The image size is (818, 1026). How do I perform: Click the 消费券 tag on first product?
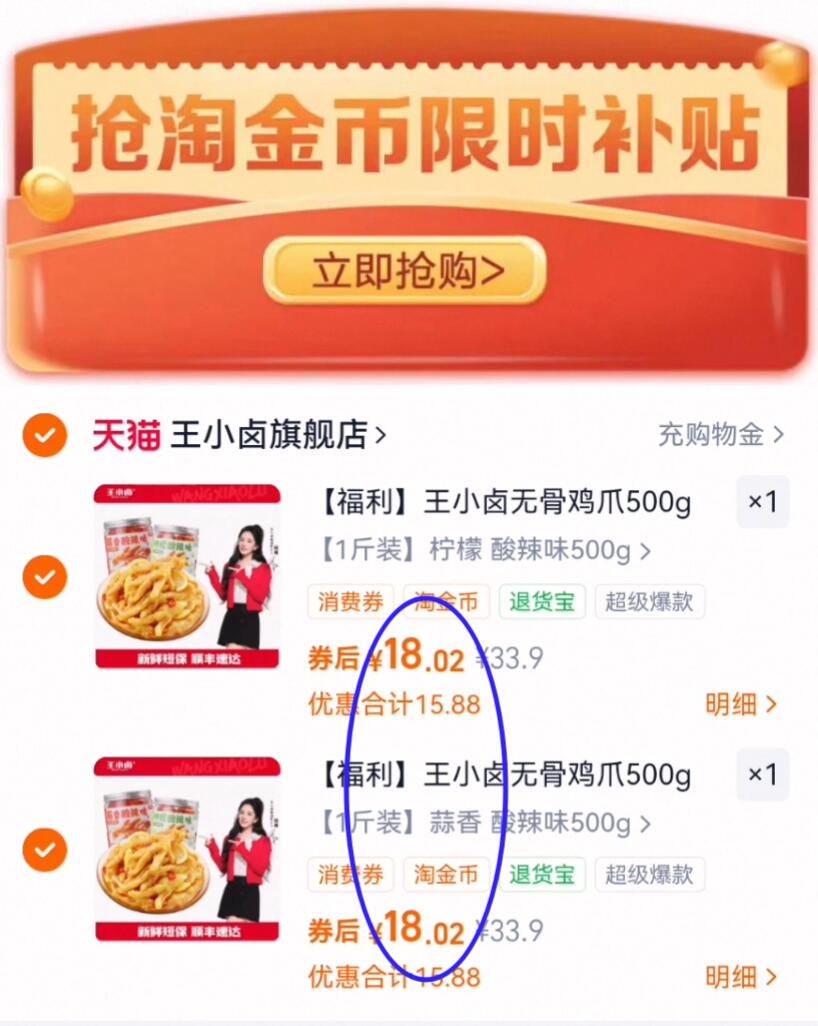(x=350, y=602)
